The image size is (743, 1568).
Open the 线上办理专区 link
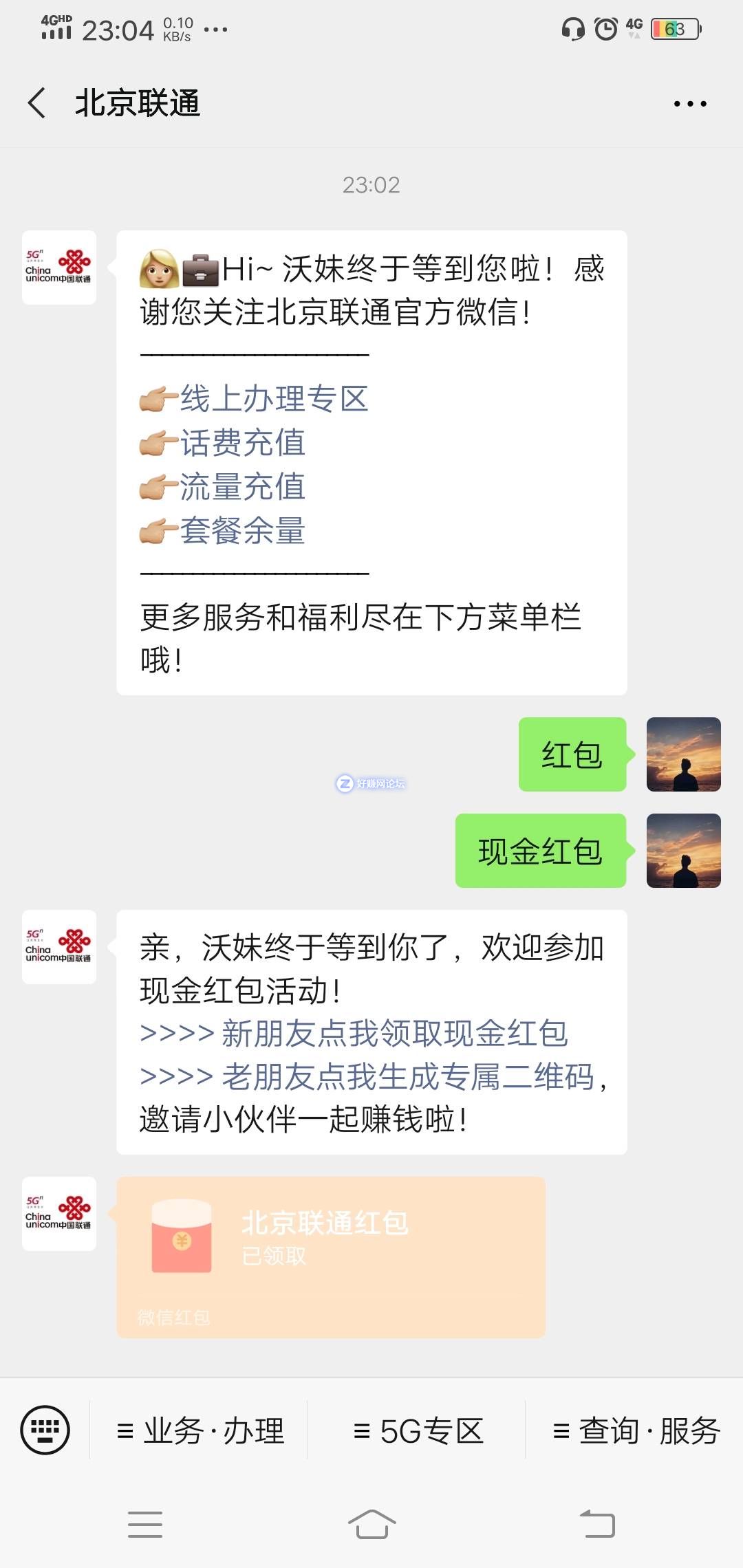[x=274, y=399]
